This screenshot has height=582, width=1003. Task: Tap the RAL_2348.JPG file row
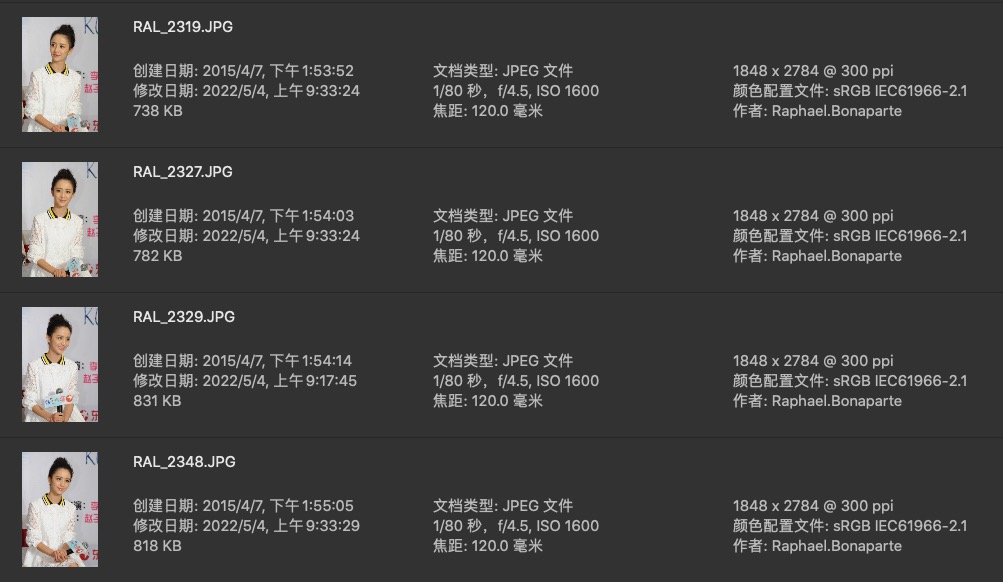pos(183,462)
